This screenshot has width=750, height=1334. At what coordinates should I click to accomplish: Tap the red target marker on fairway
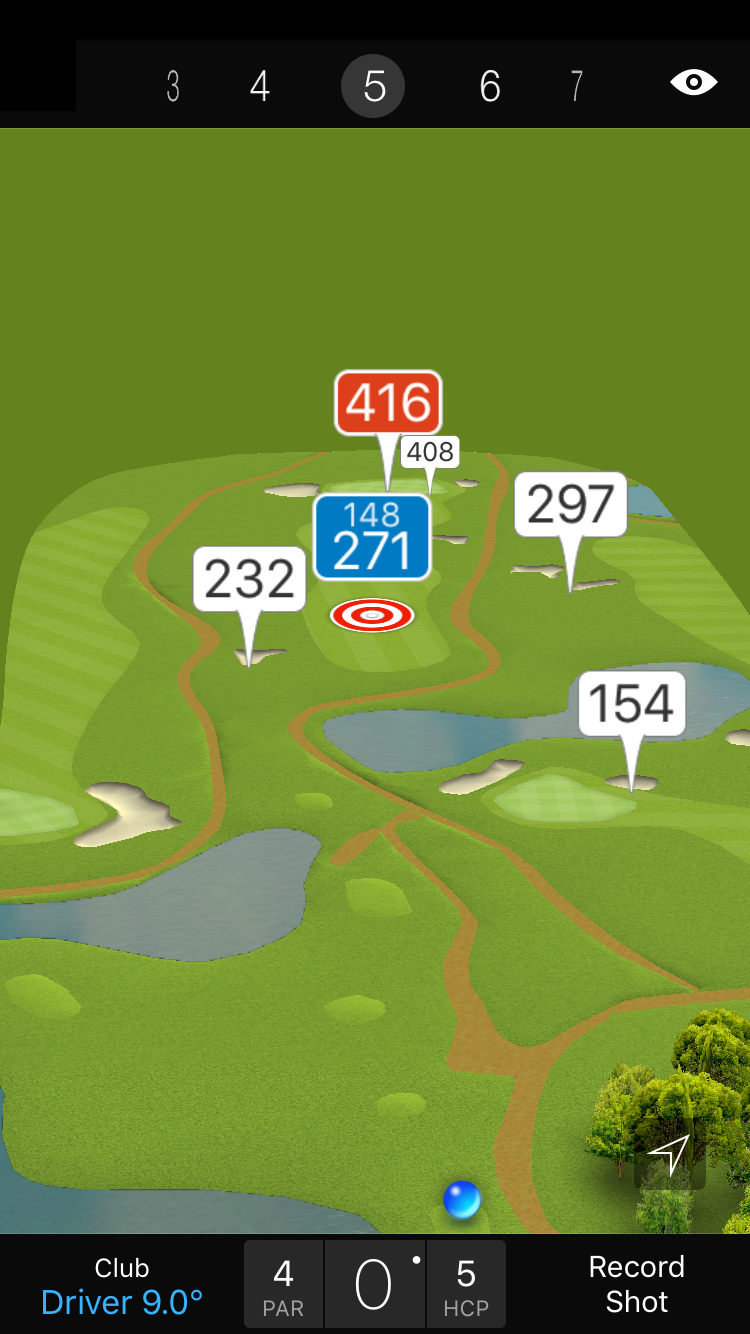(372, 615)
